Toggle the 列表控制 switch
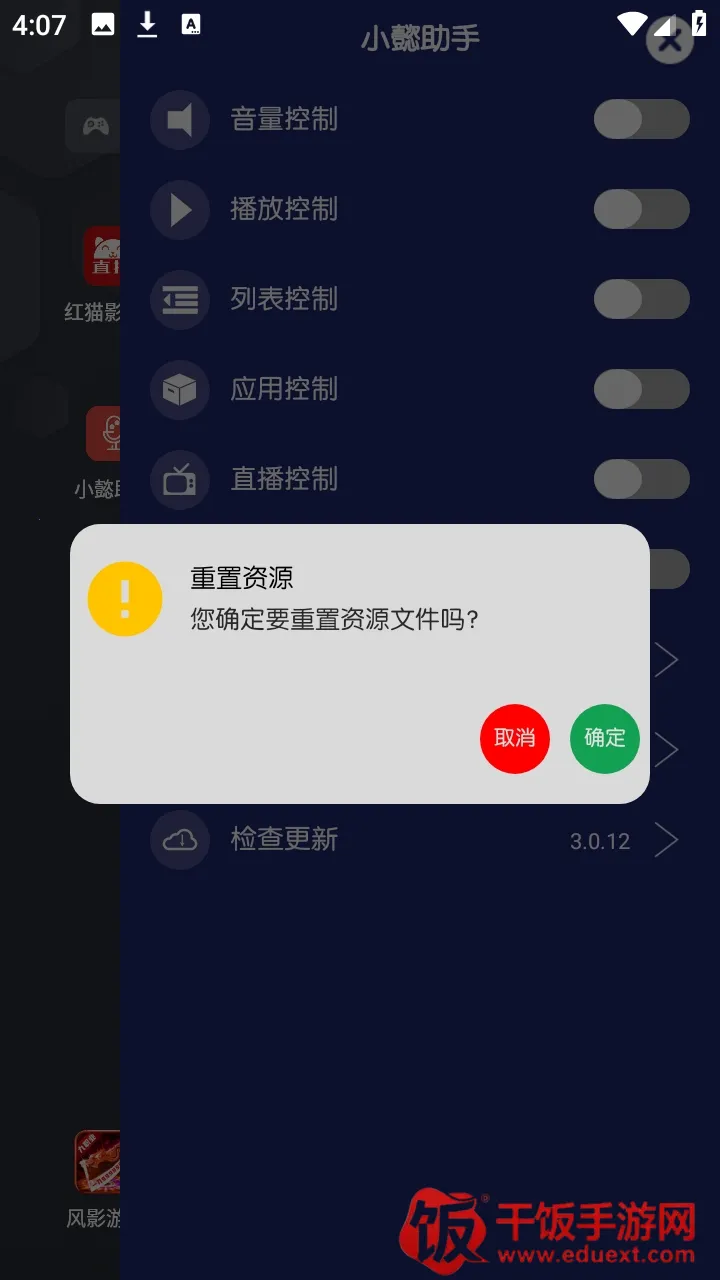Screen dimensions: 720x1280 [x=640, y=299]
